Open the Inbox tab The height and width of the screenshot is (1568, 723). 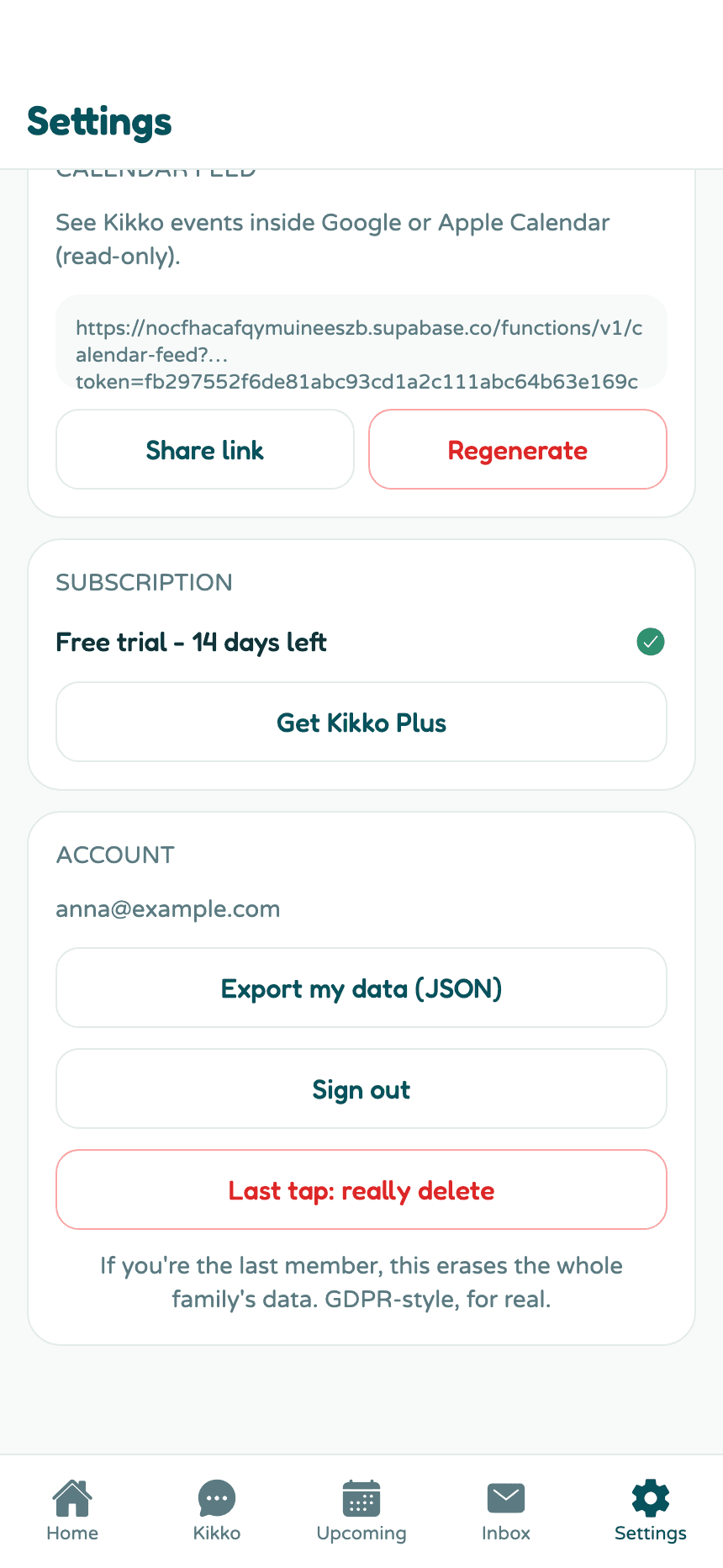tap(506, 1511)
